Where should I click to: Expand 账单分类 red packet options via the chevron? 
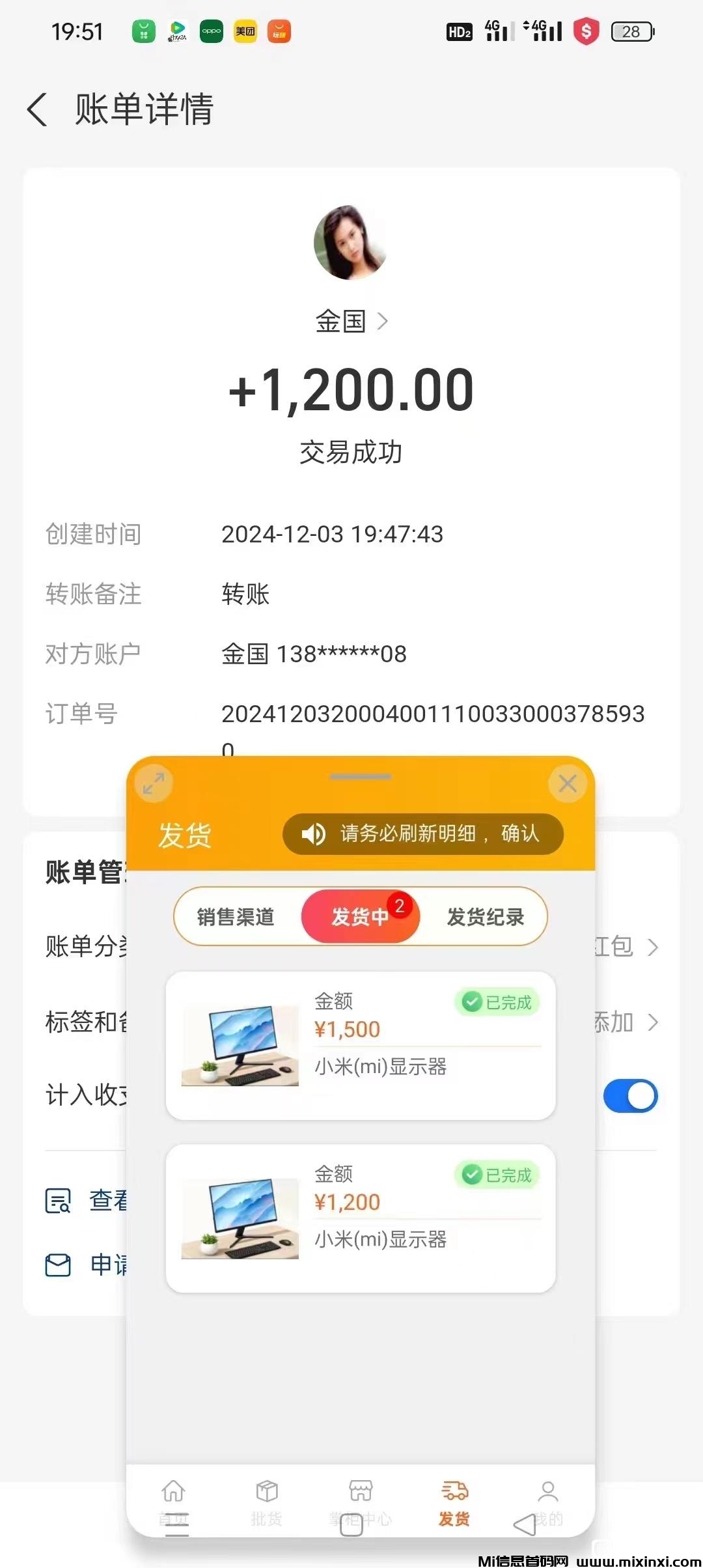point(654,948)
